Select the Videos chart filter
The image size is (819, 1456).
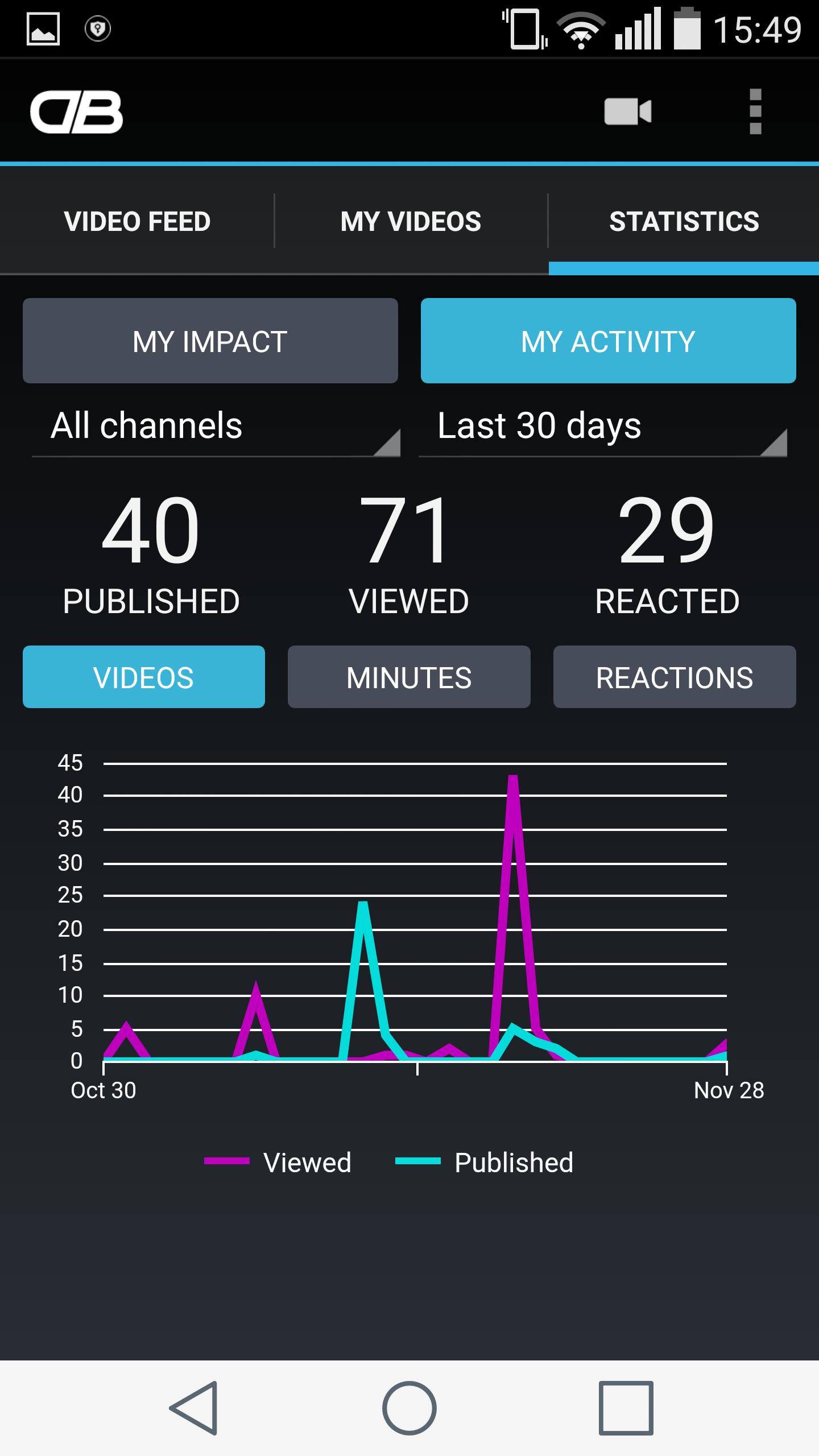click(x=144, y=677)
